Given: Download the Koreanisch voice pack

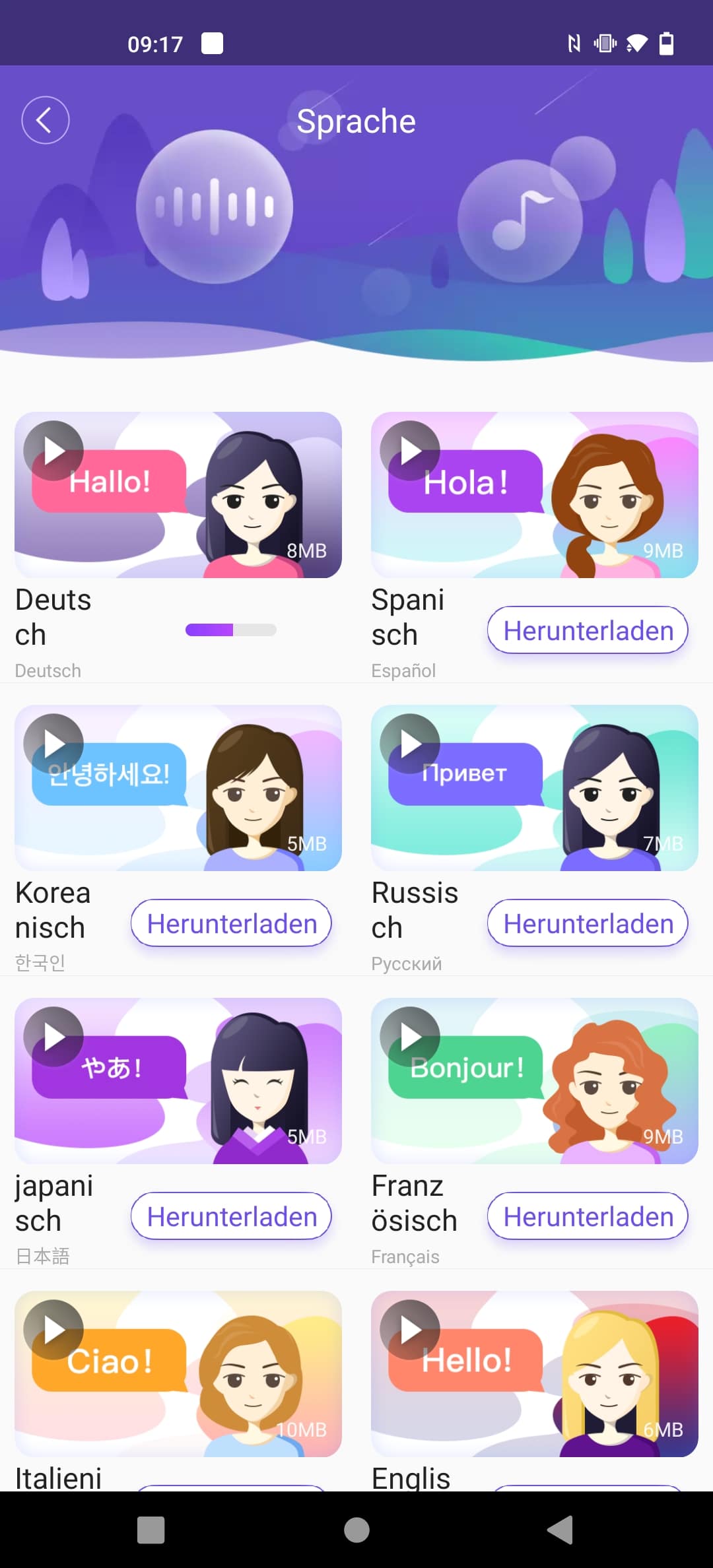Looking at the screenshot, I should (x=231, y=923).
